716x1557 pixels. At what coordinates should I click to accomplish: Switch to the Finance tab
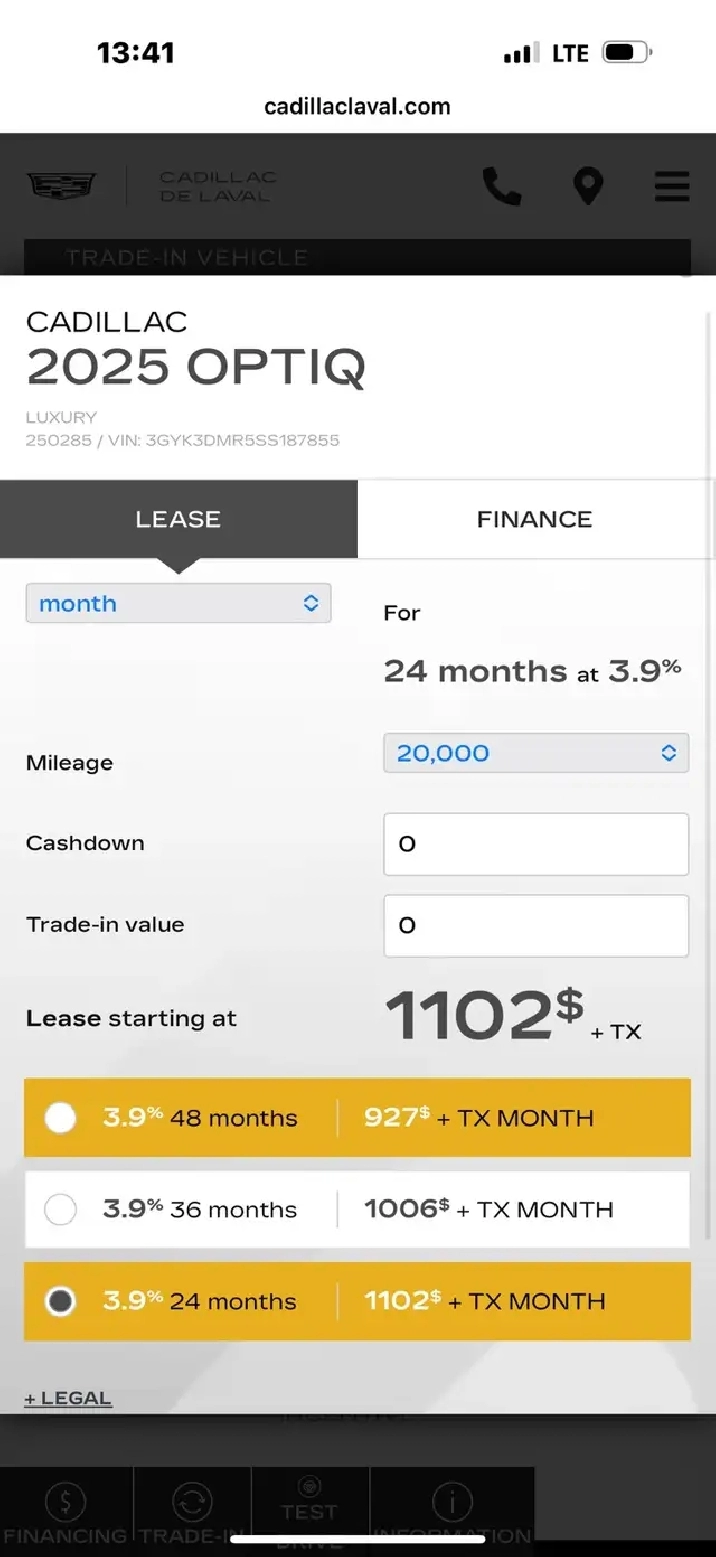tap(535, 519)
